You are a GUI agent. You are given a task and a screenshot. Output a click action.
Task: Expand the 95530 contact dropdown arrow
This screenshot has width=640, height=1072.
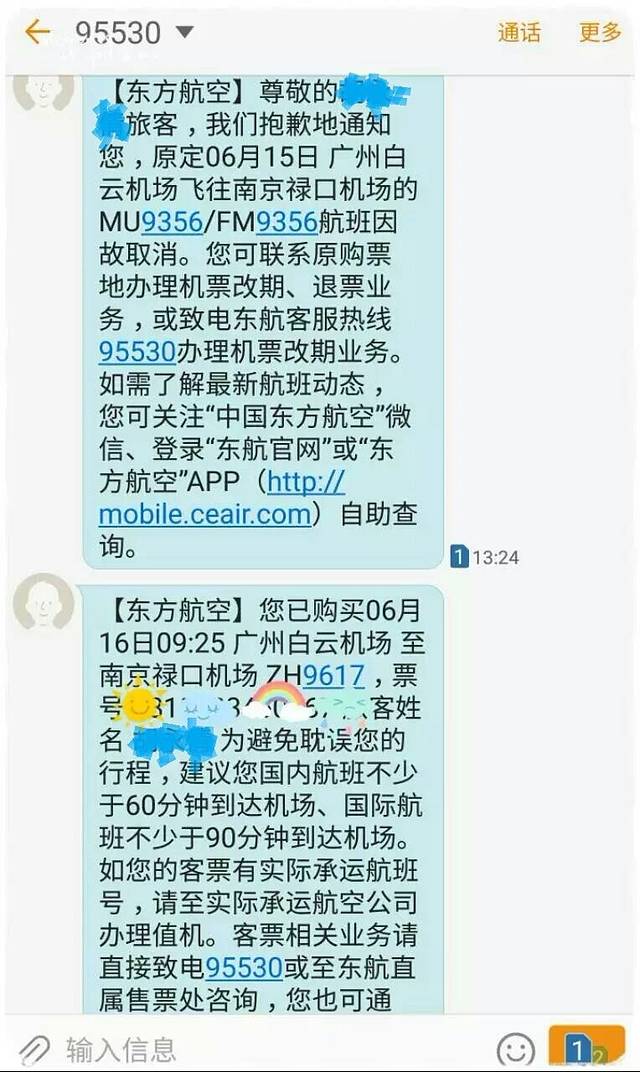[184, 33]
